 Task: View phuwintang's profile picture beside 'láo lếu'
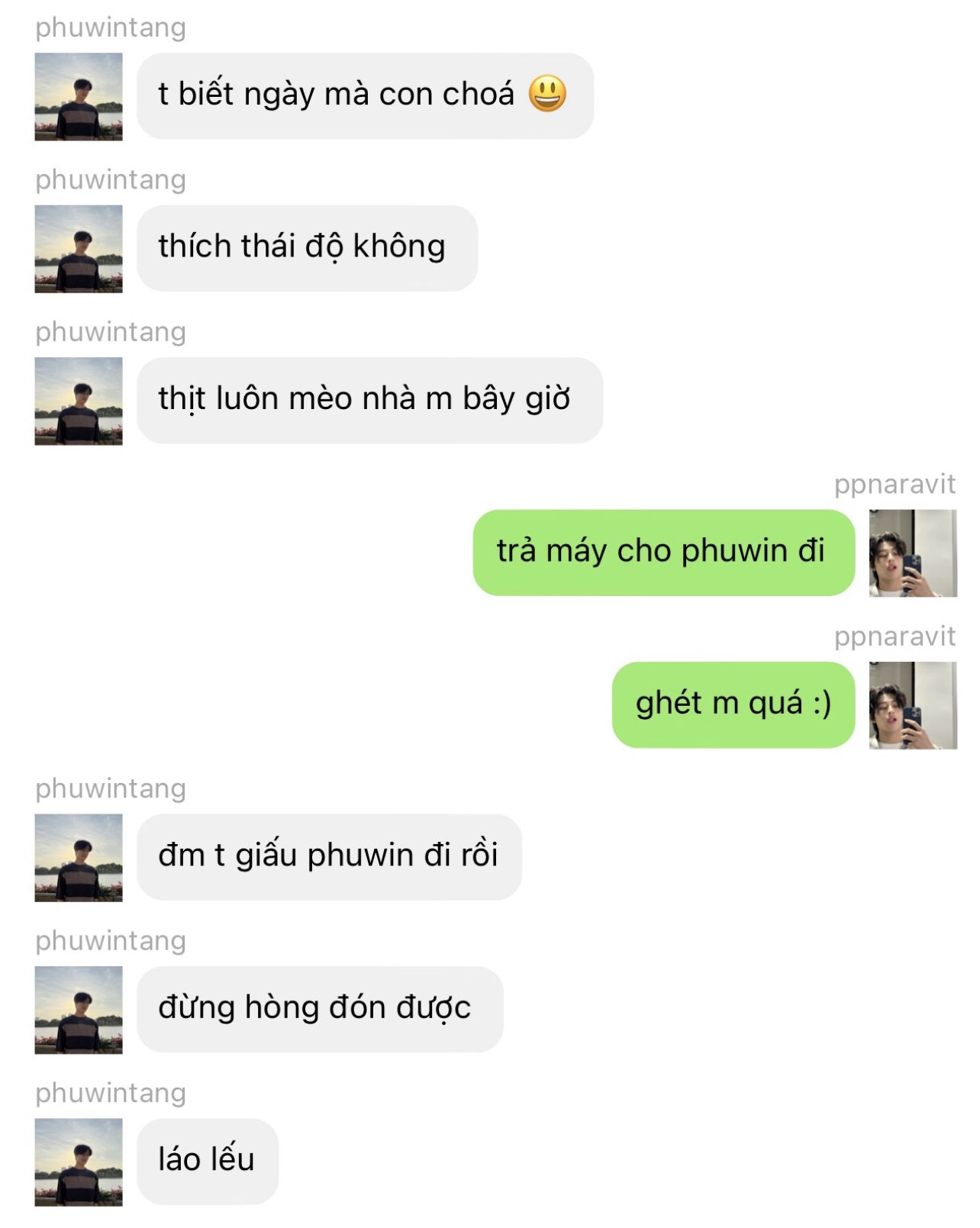click(79, 1162)
